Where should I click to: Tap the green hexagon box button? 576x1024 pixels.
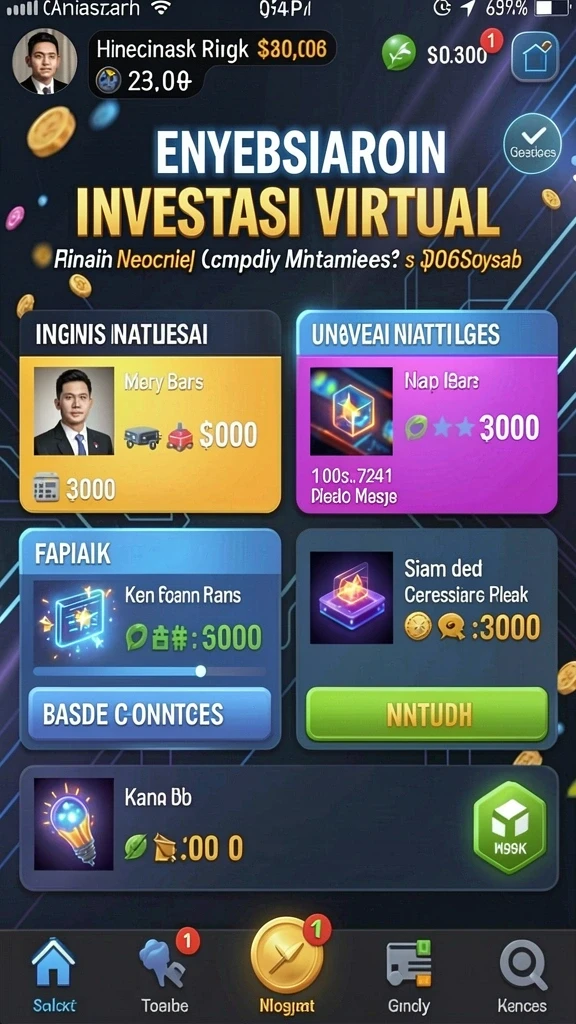(x=509, y=827)
